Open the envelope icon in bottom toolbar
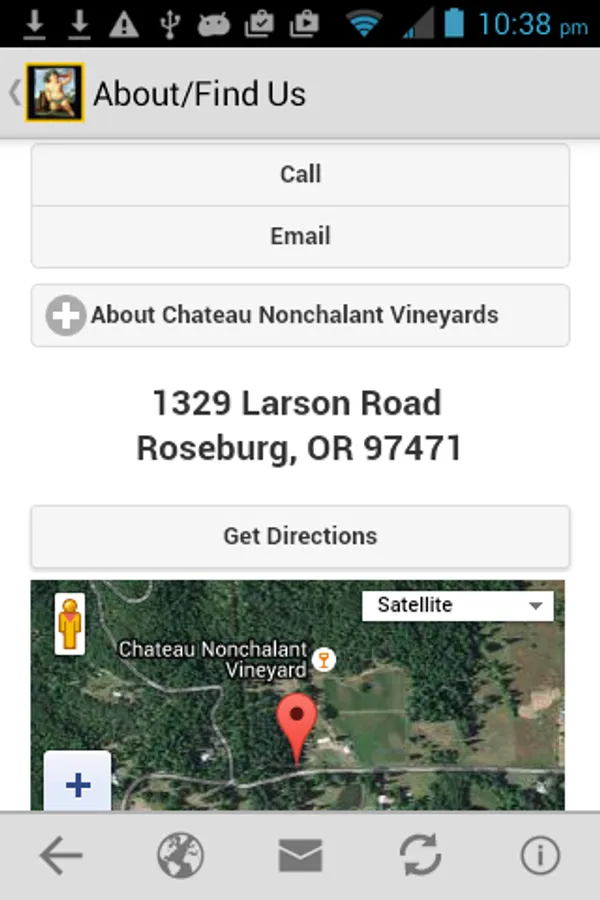This screenshot has width=600, height=900. click(x=300, y=856)
